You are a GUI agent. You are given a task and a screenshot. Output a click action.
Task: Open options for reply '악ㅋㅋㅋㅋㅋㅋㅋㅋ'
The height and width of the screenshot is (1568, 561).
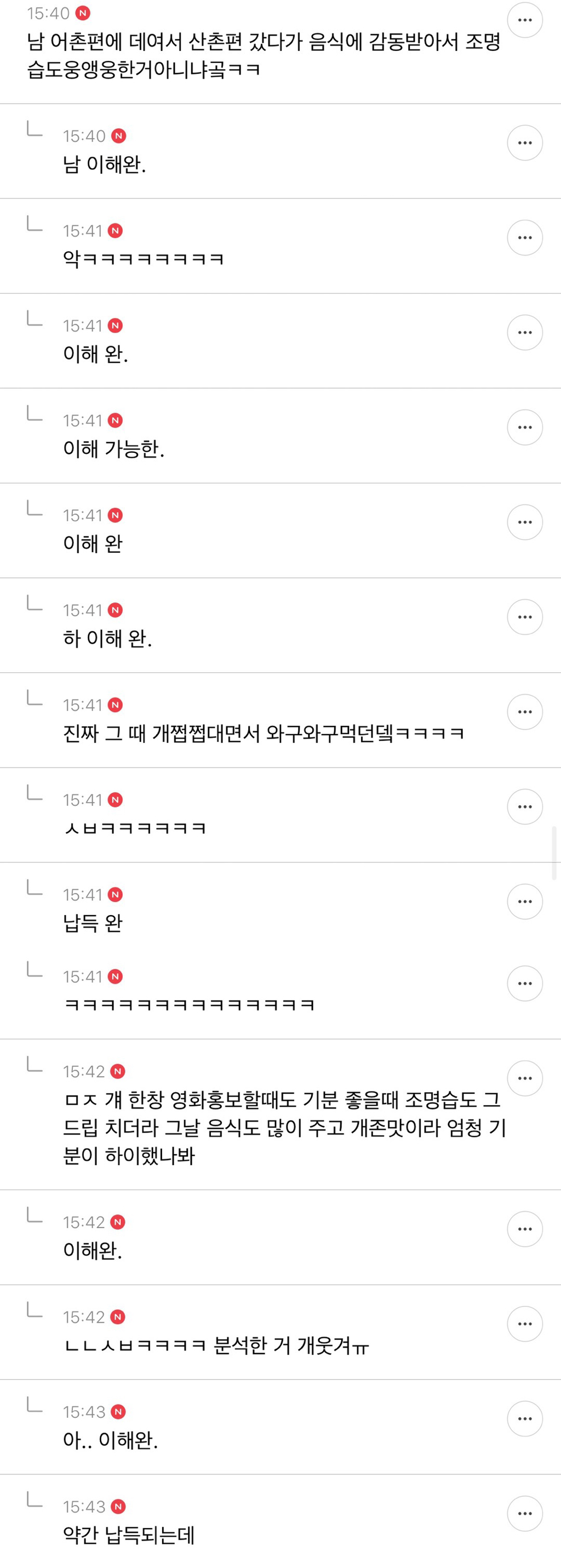coord(524,237)
